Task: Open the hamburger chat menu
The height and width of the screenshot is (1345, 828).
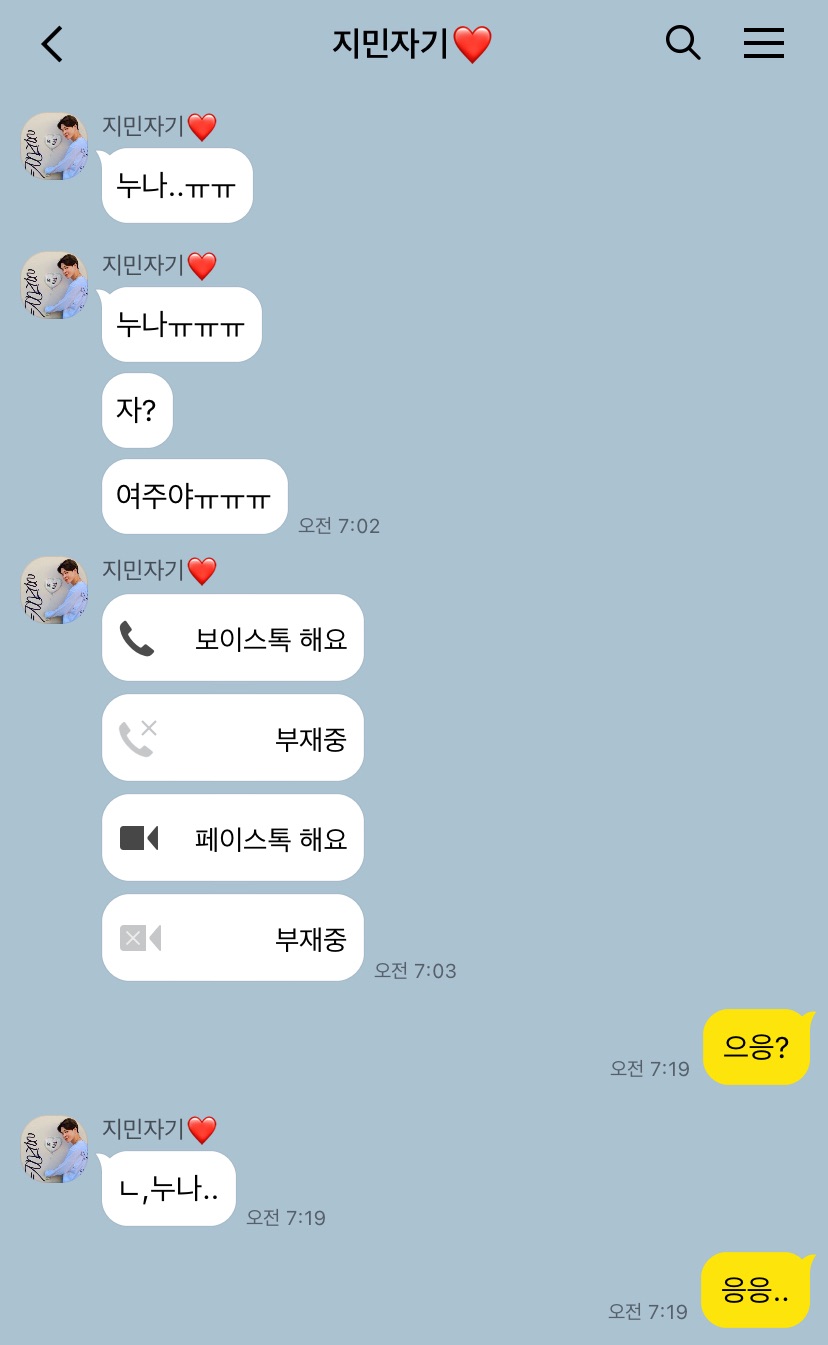Action: (763, 43)
